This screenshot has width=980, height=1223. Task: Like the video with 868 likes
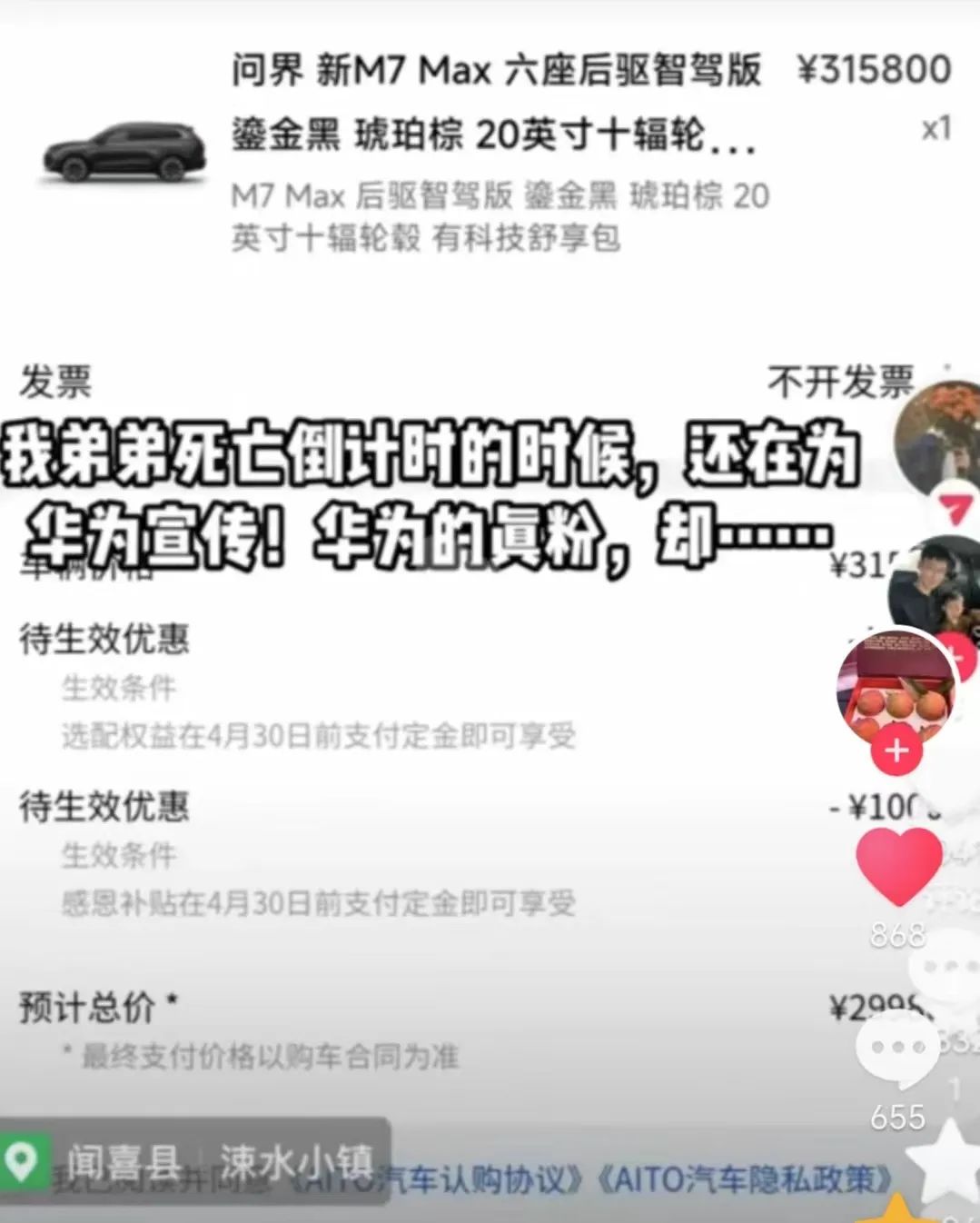coord(898,868)
